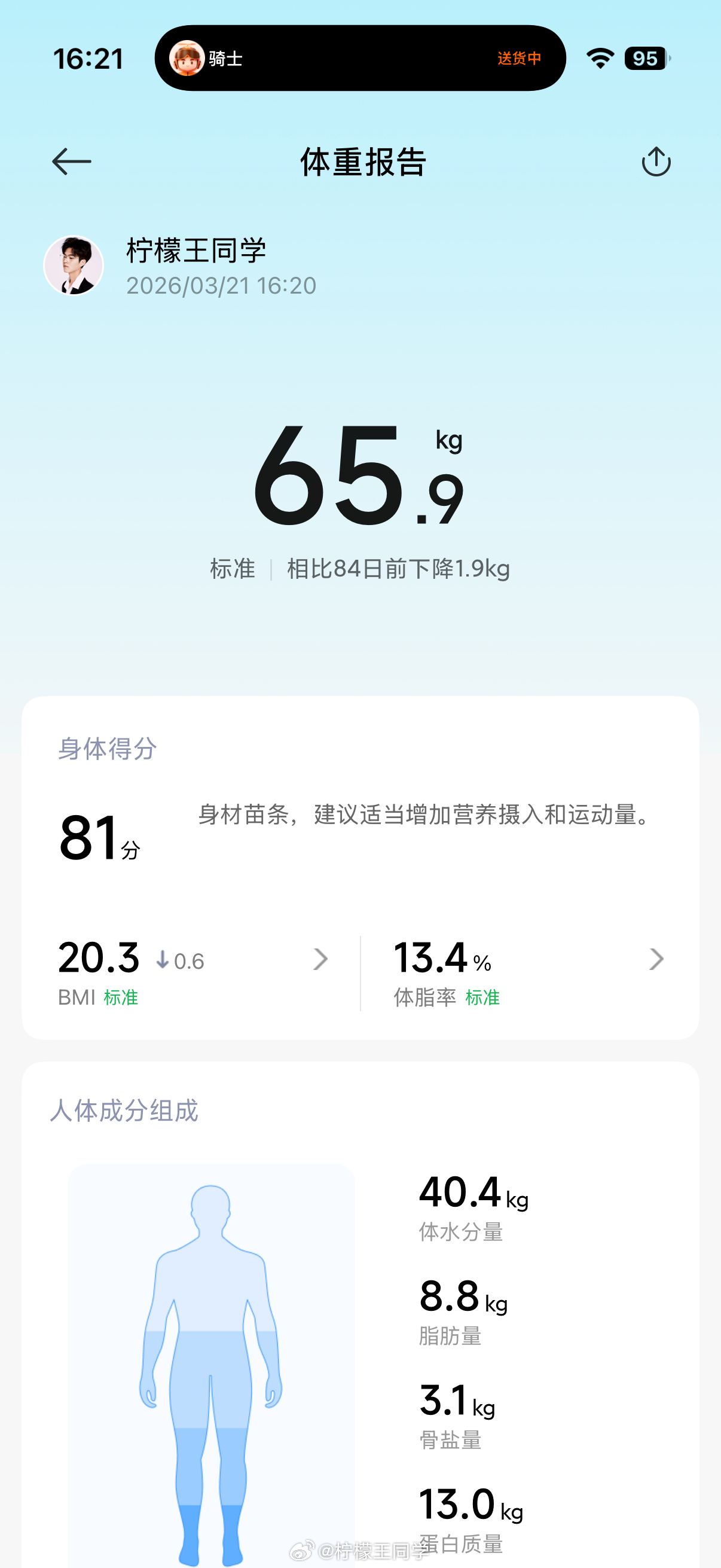
Task: Go back using the back arrow
Action: click(71, 161)
